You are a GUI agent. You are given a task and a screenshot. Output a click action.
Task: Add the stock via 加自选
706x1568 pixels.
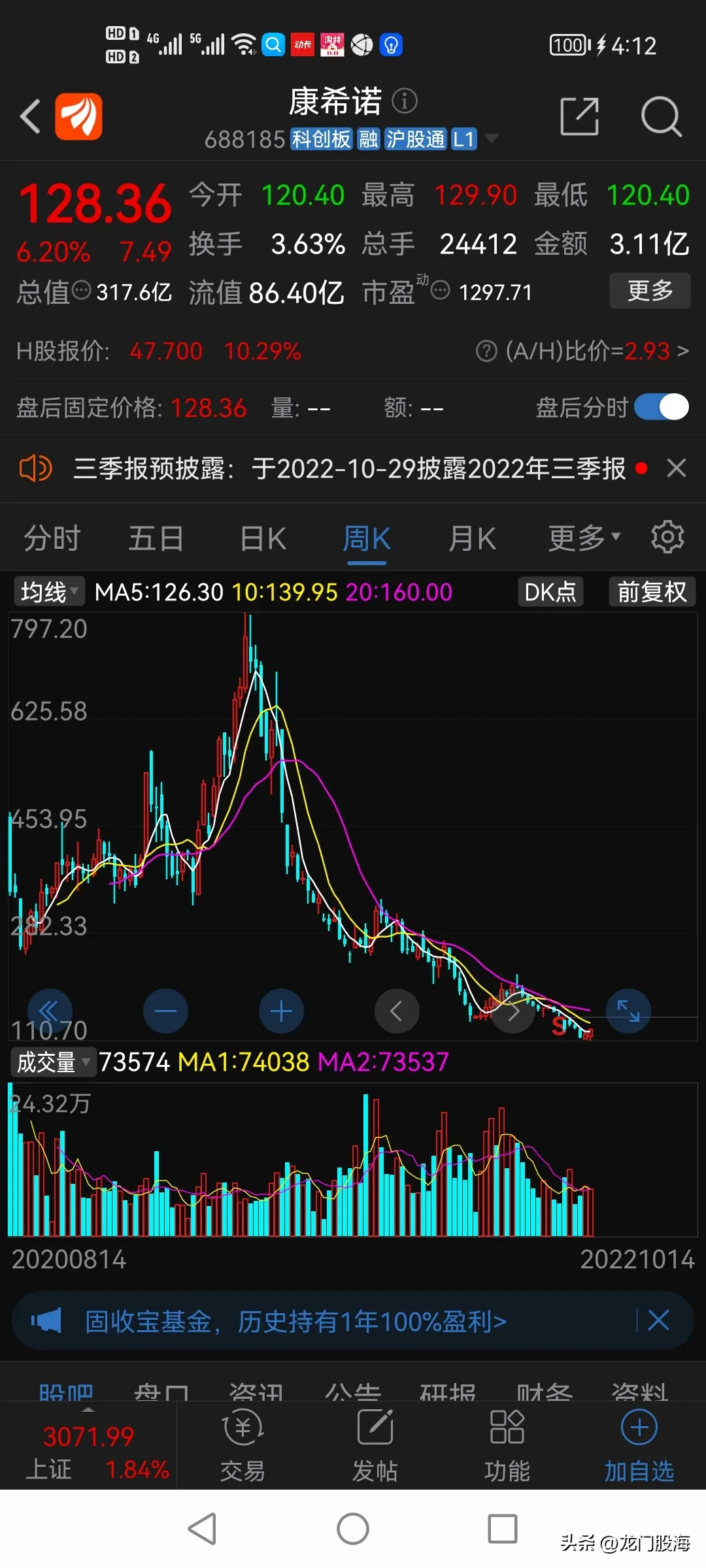click(639, 1446)
